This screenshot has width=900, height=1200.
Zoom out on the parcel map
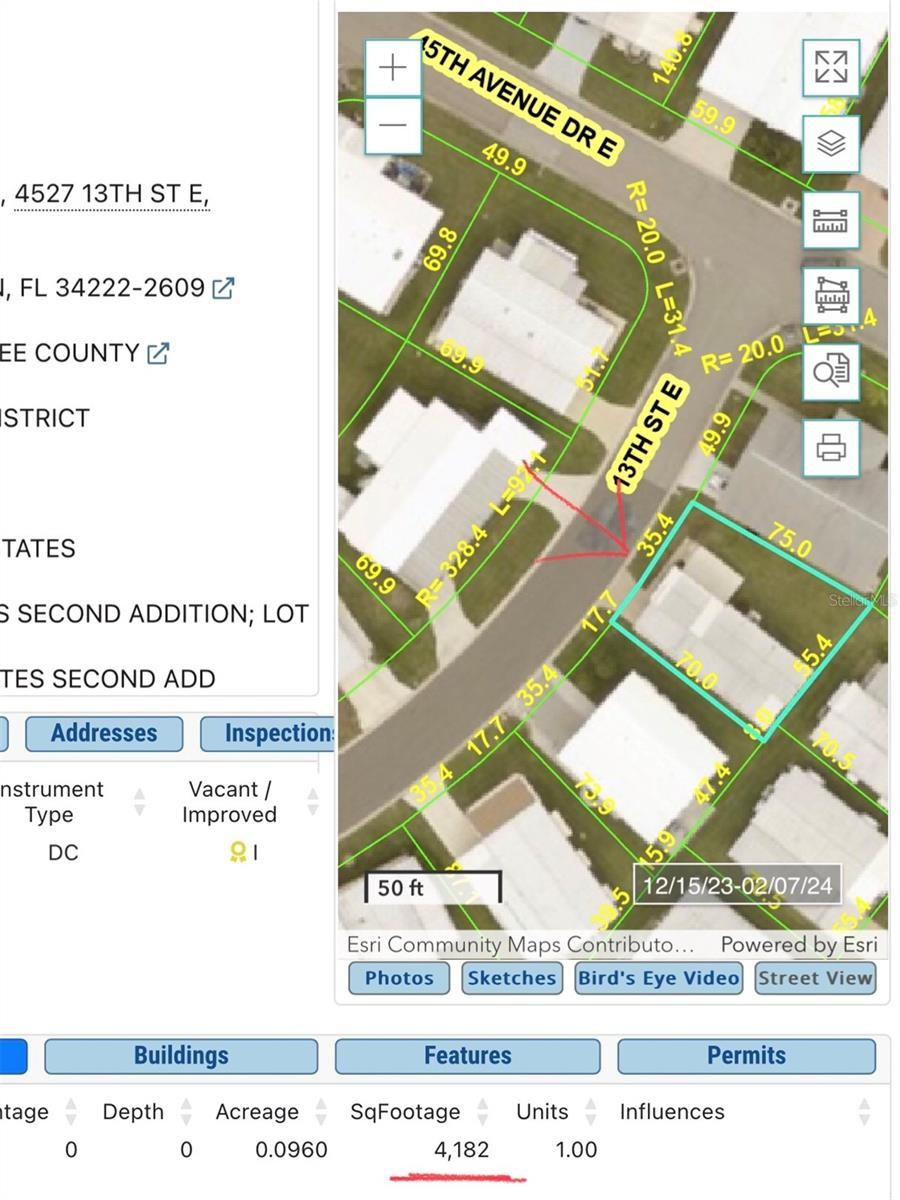(x=393, y=125)
